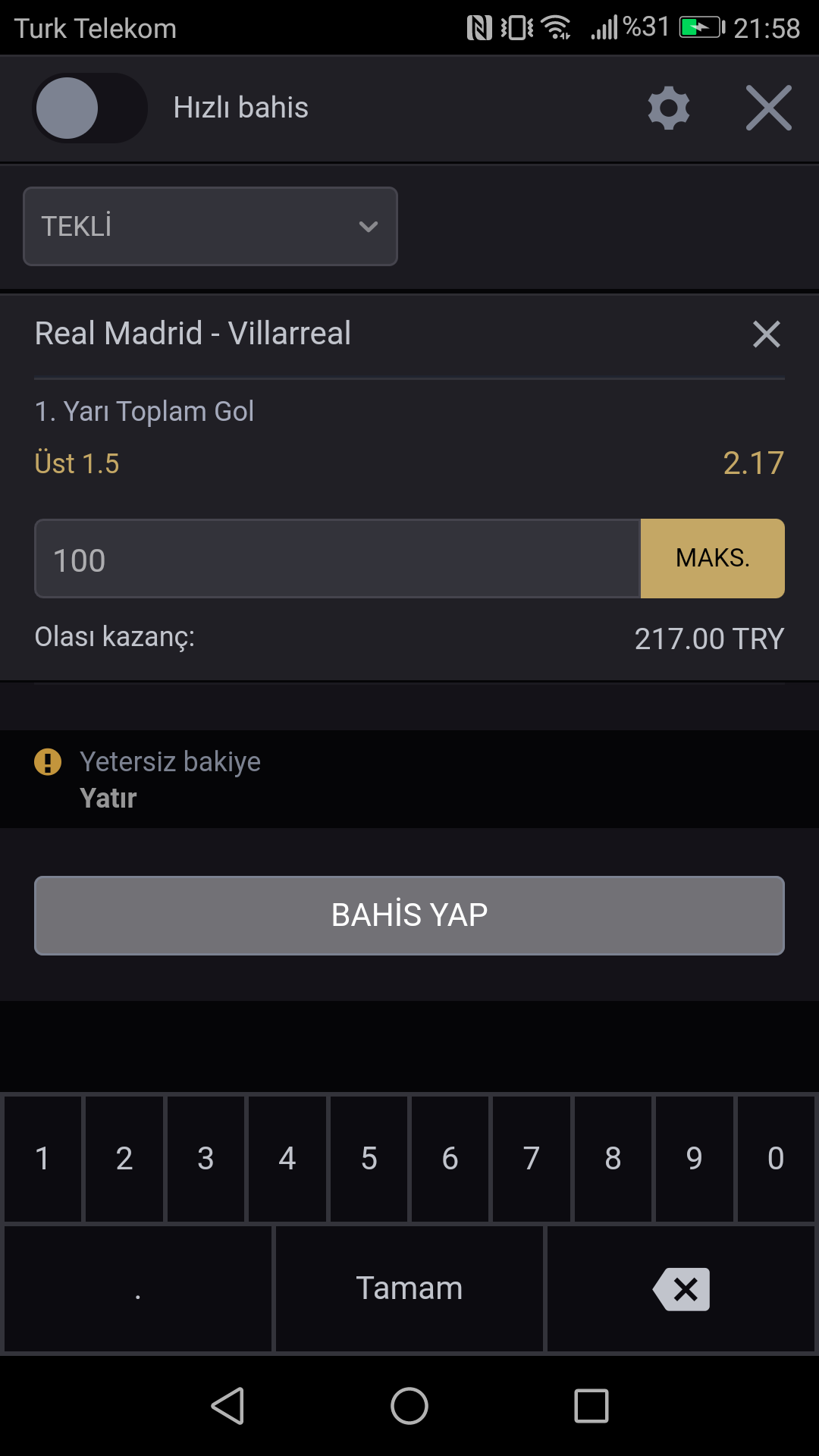Remove the Real Madrid - Villarreal selection
This screenshot has height=1456, width=819.
pyautogui.click(x=767, y=334)
